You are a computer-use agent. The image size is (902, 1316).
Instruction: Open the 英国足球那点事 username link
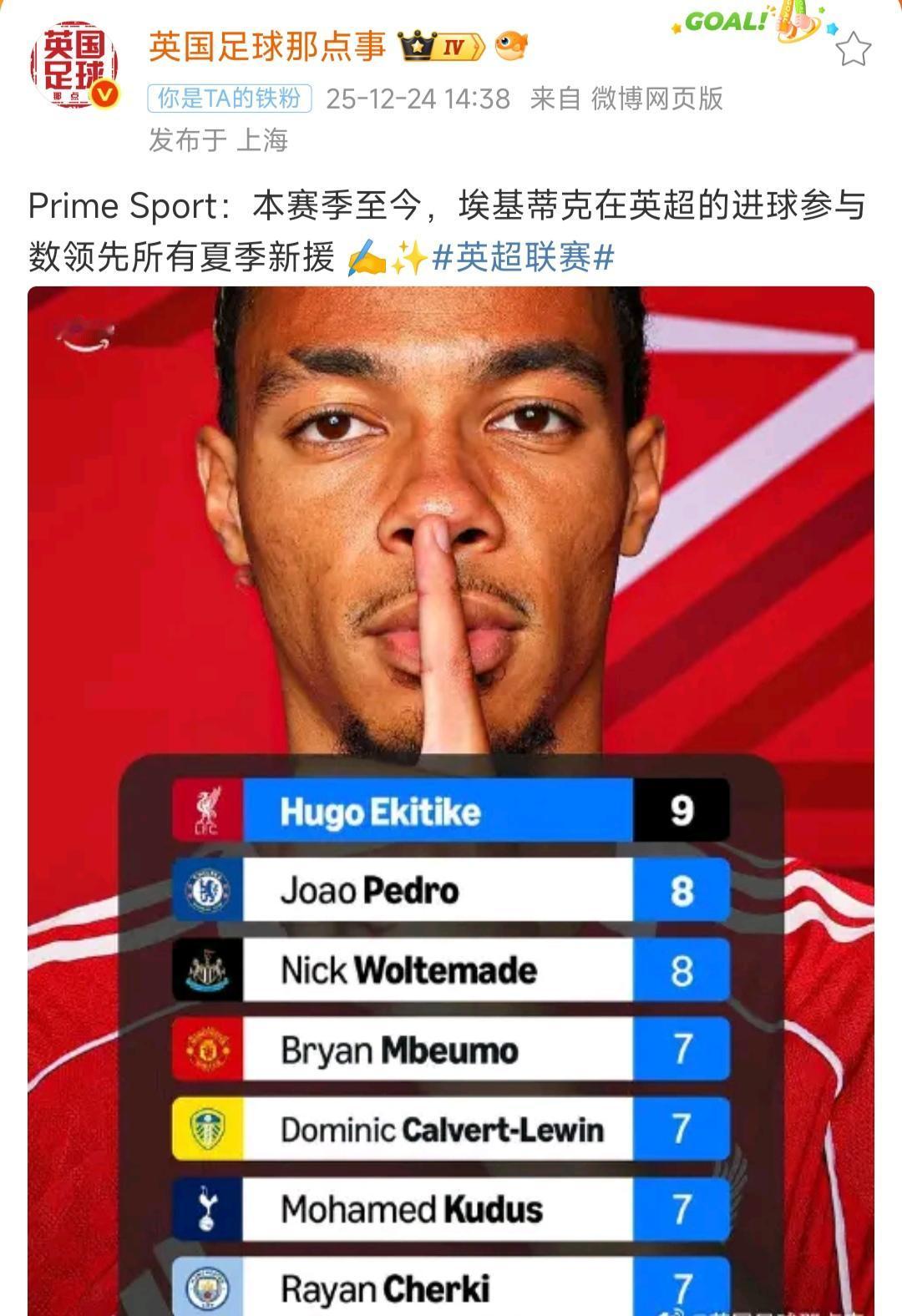click(267, 46)
